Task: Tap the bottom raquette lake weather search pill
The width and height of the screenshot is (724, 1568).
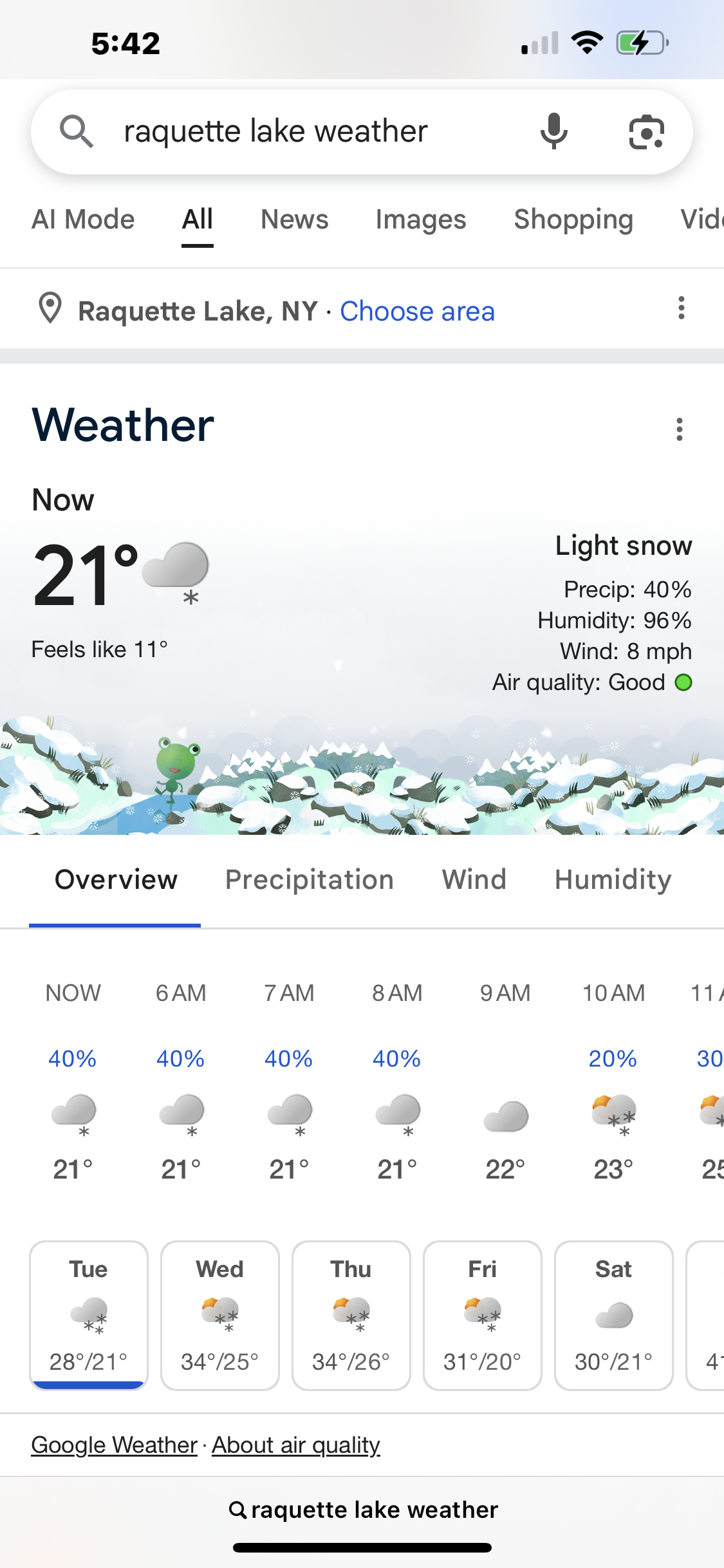Action: point(363,1509)
